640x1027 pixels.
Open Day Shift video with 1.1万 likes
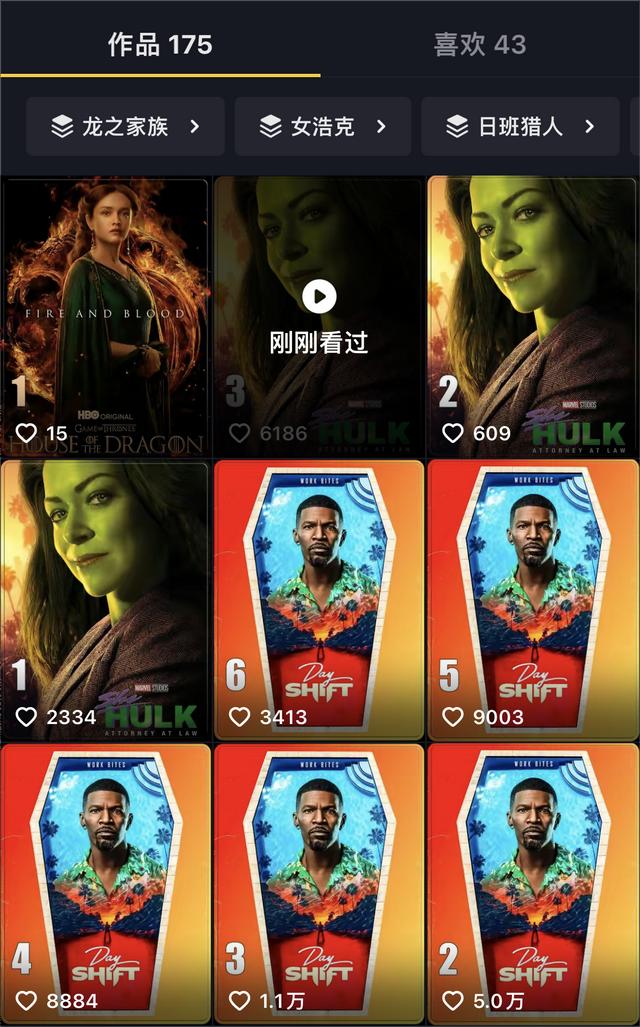[x=319, y=883]
